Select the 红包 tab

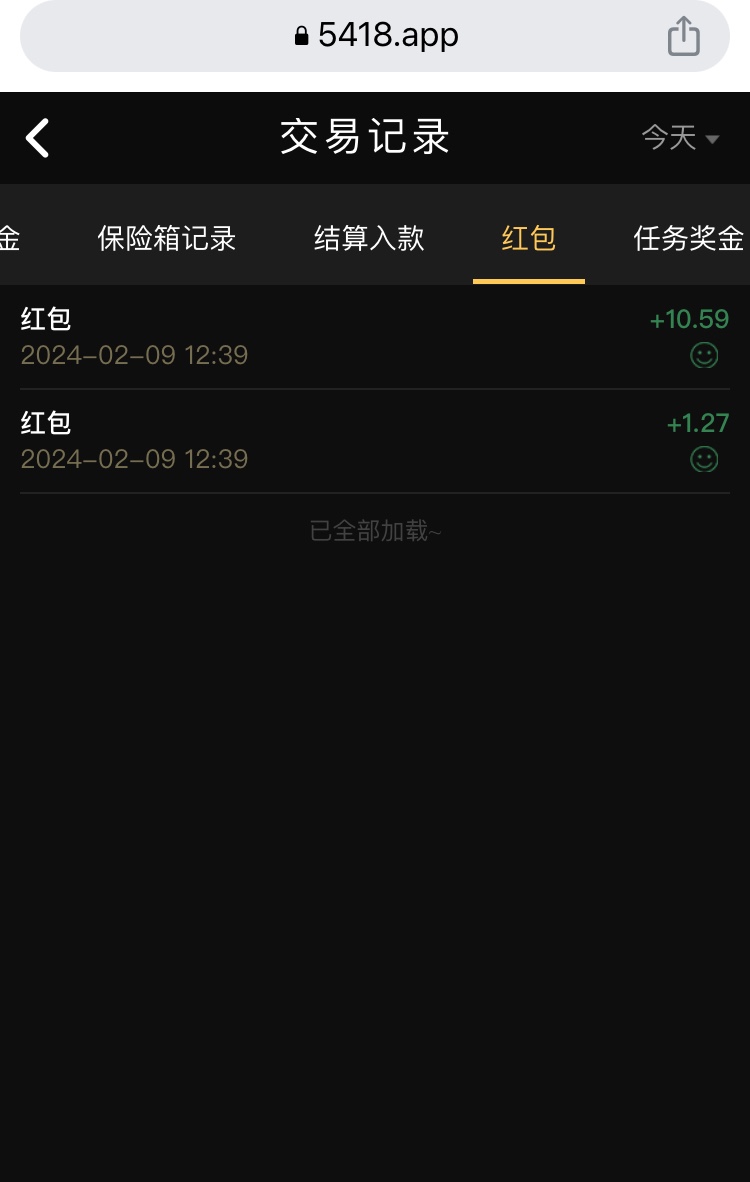pos(528,239)
